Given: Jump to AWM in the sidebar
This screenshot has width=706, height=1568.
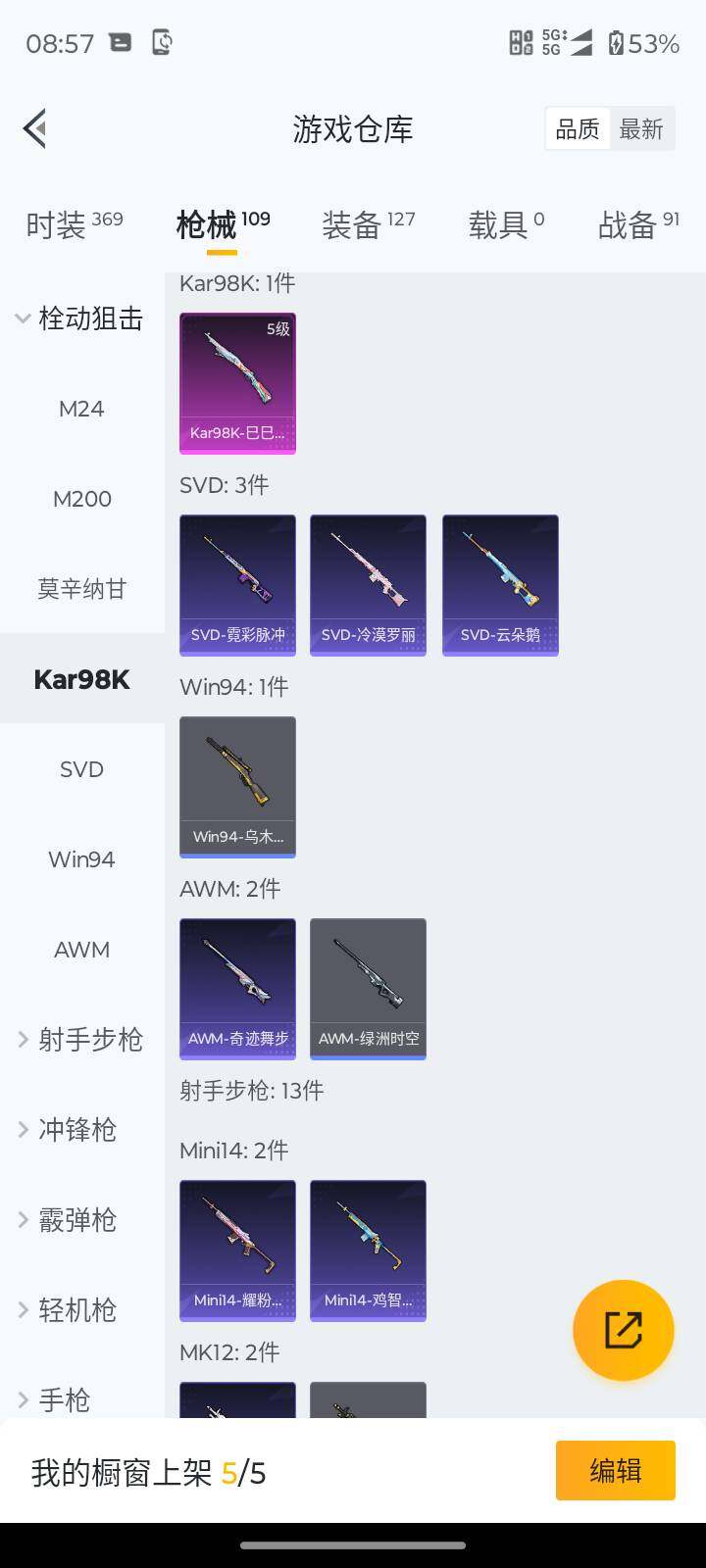Looking at the screenshot, I should click(81, 950).
